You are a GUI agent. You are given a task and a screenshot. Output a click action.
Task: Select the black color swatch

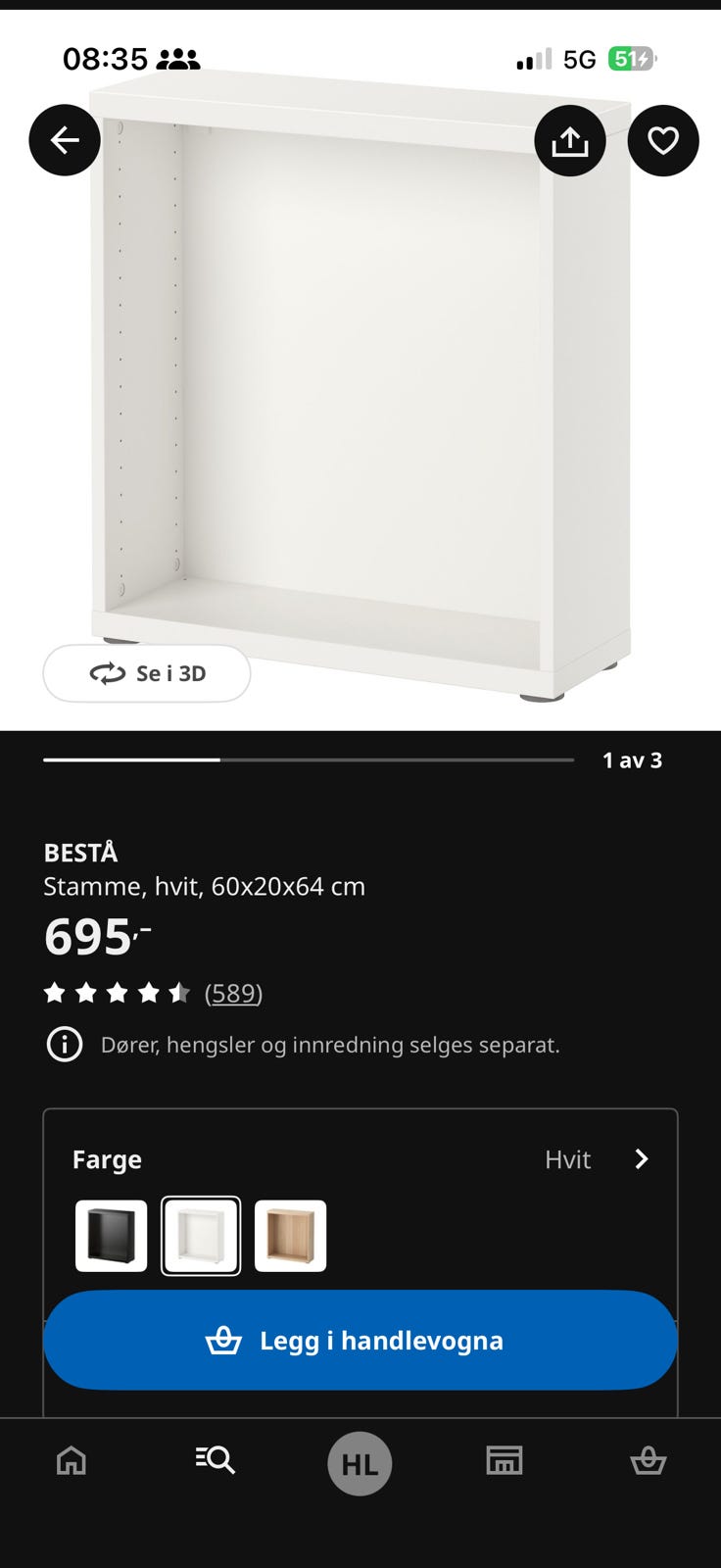pyautogui.click(x=112, y=1236)
